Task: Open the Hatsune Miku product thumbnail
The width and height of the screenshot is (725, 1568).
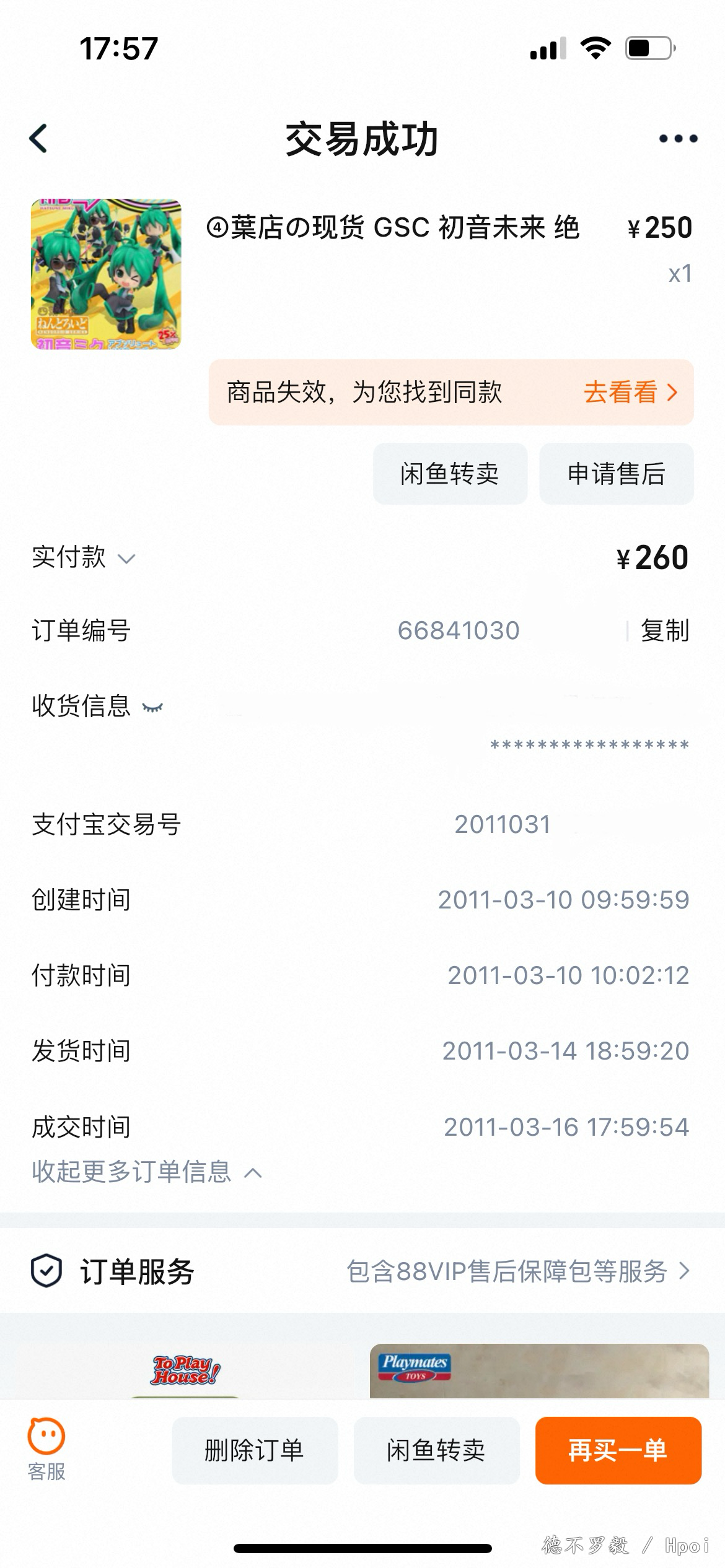Action: [106, 274]
